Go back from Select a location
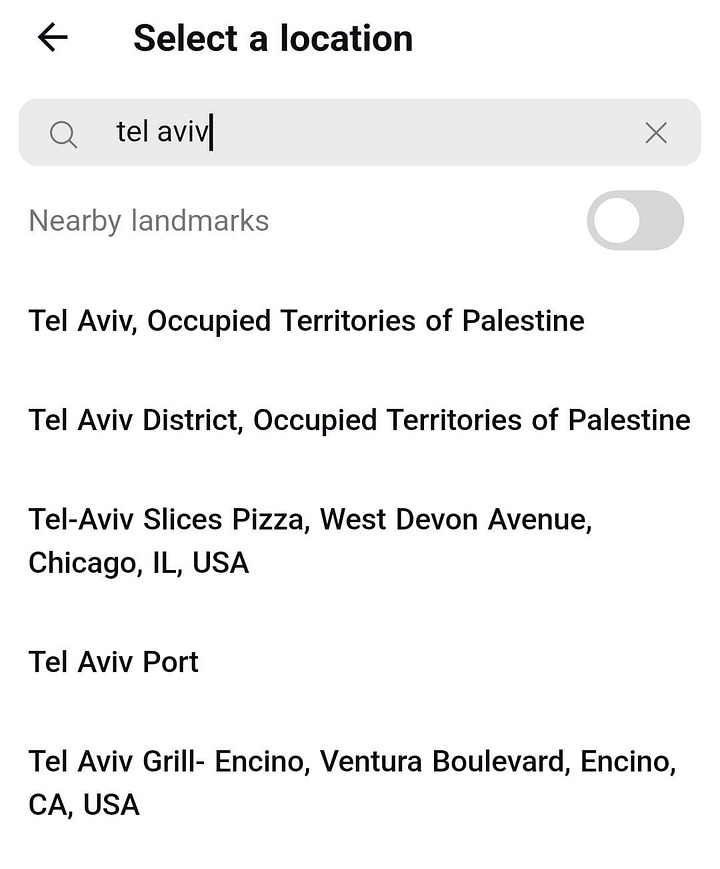Screen dimensions: 720x869 click(x=52, y=38)
